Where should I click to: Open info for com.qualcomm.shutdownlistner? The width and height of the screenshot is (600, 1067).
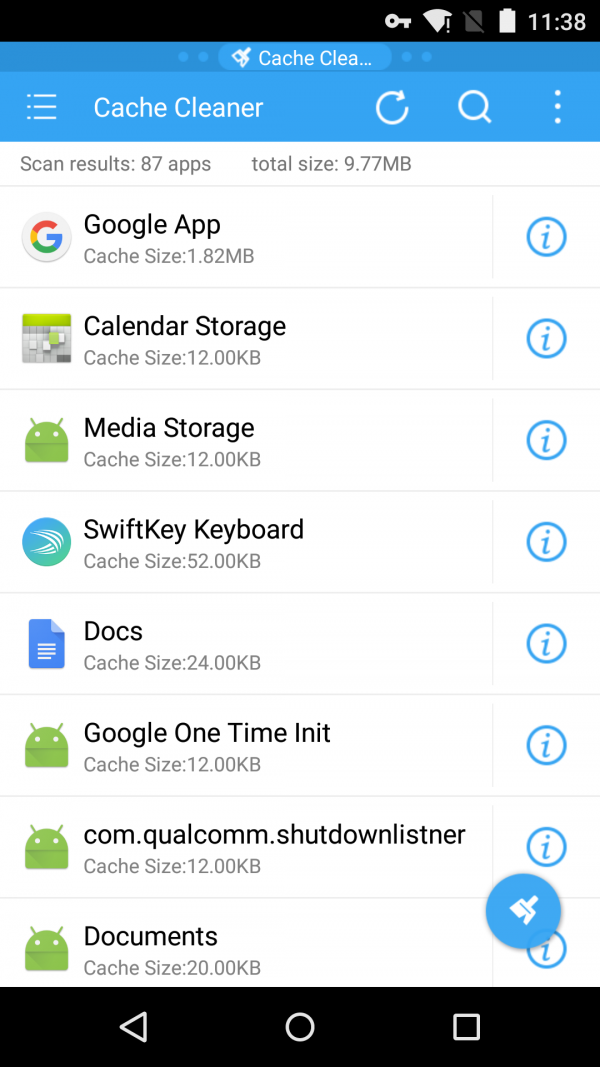pyautogui.click(x=546, y=847)
